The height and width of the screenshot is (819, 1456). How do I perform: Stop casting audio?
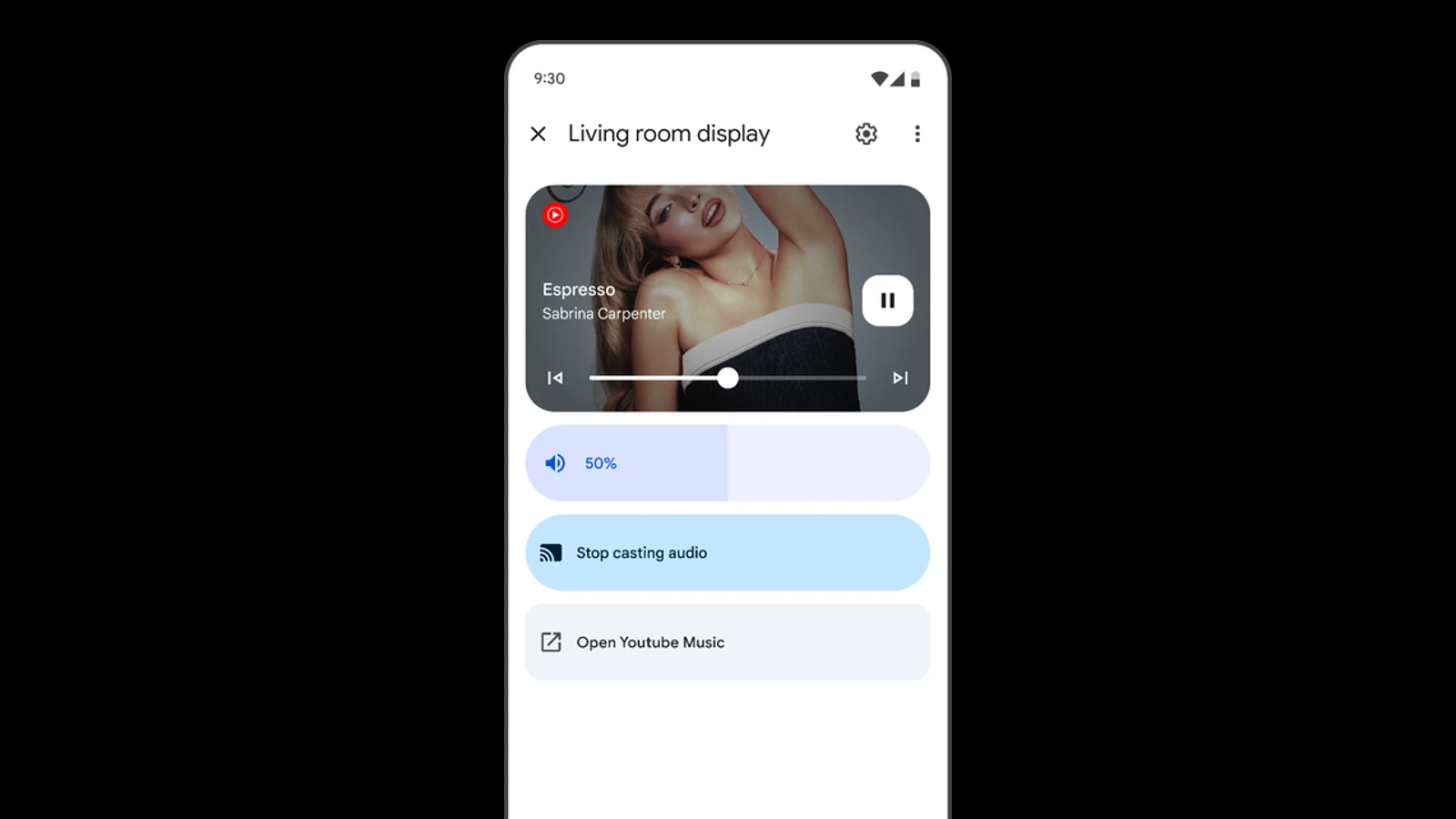point(727,552)
